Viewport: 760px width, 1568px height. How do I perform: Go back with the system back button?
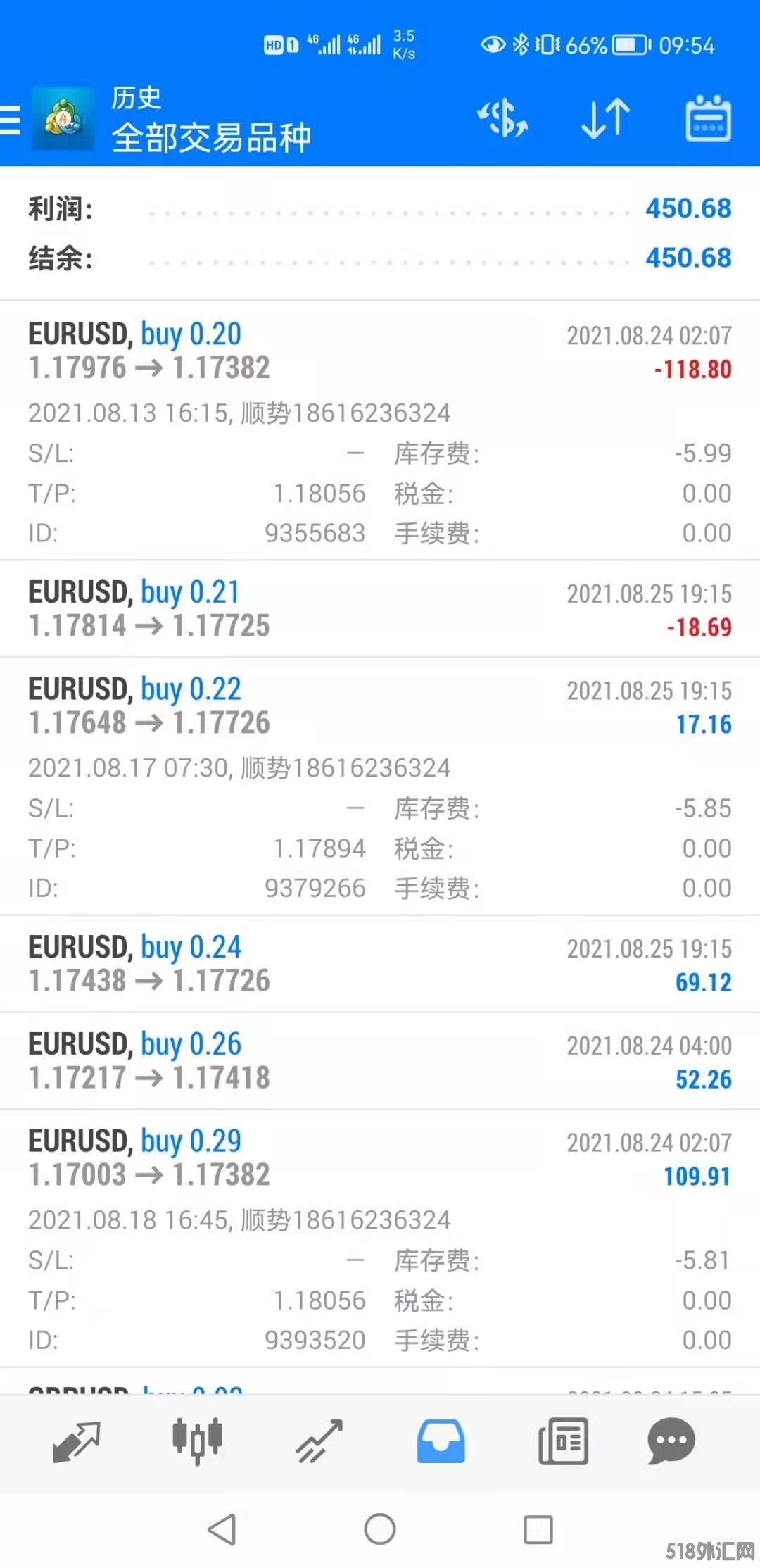click(222, 1529)
